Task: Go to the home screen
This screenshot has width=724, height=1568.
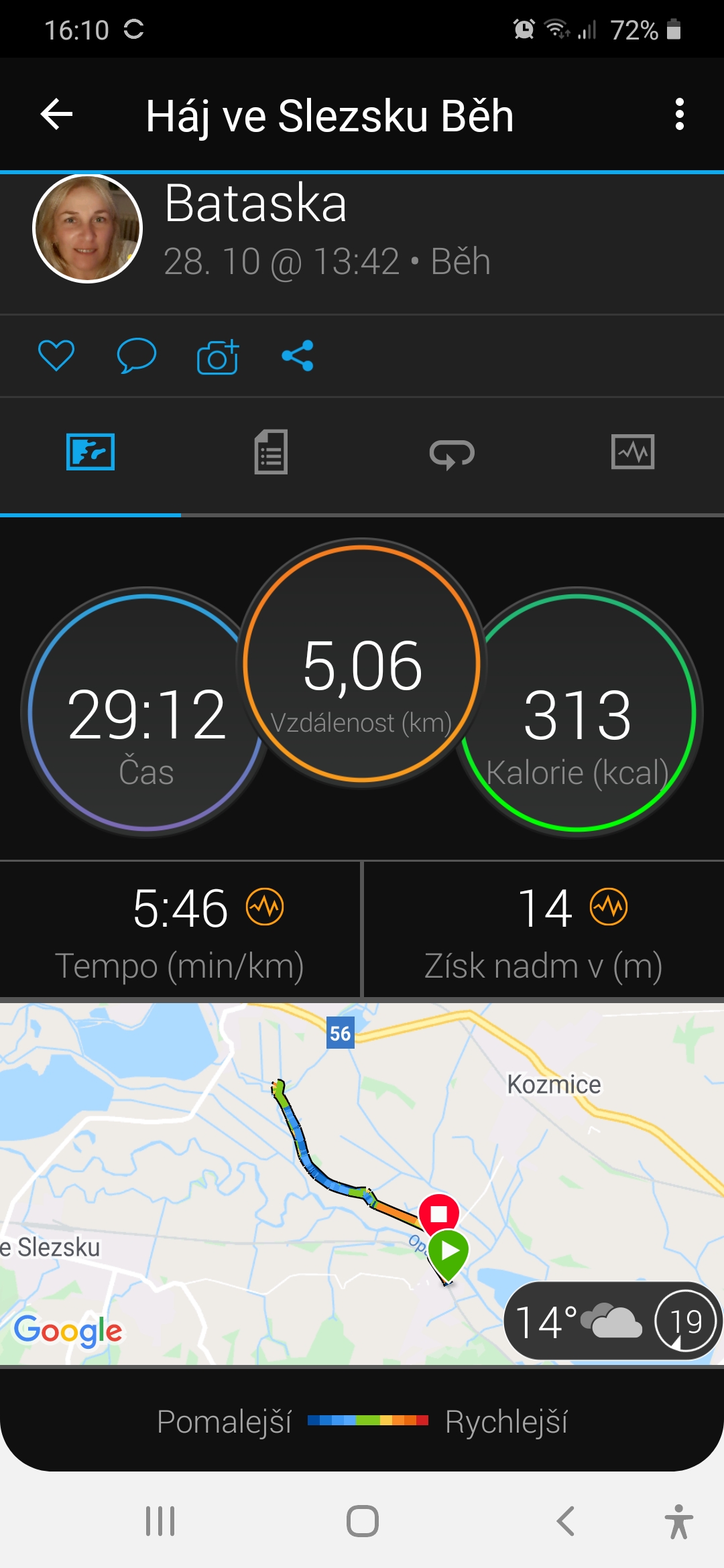Action: pyautogui.click(x=363, y=1521)
